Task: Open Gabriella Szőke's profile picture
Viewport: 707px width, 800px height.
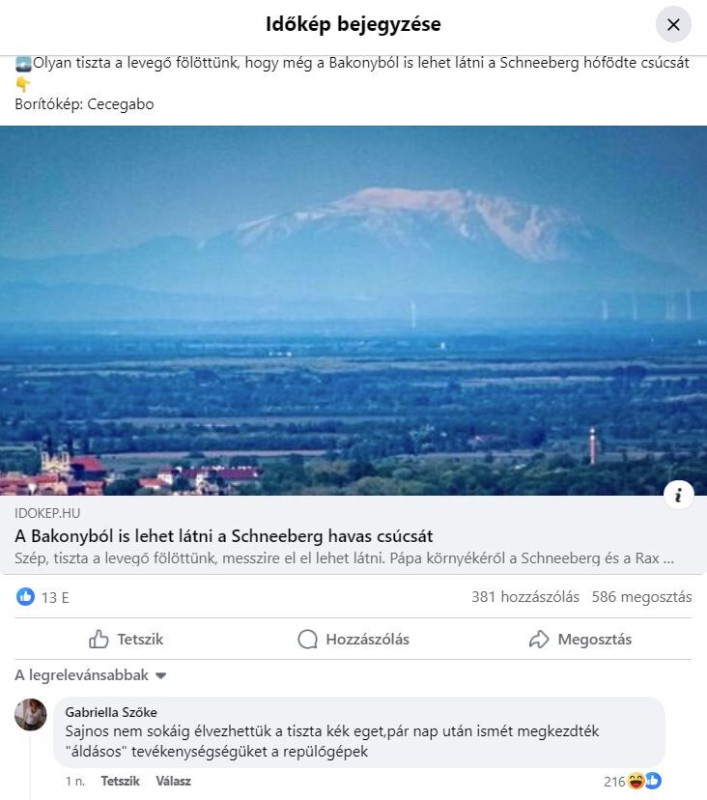Action: point(31,714)
